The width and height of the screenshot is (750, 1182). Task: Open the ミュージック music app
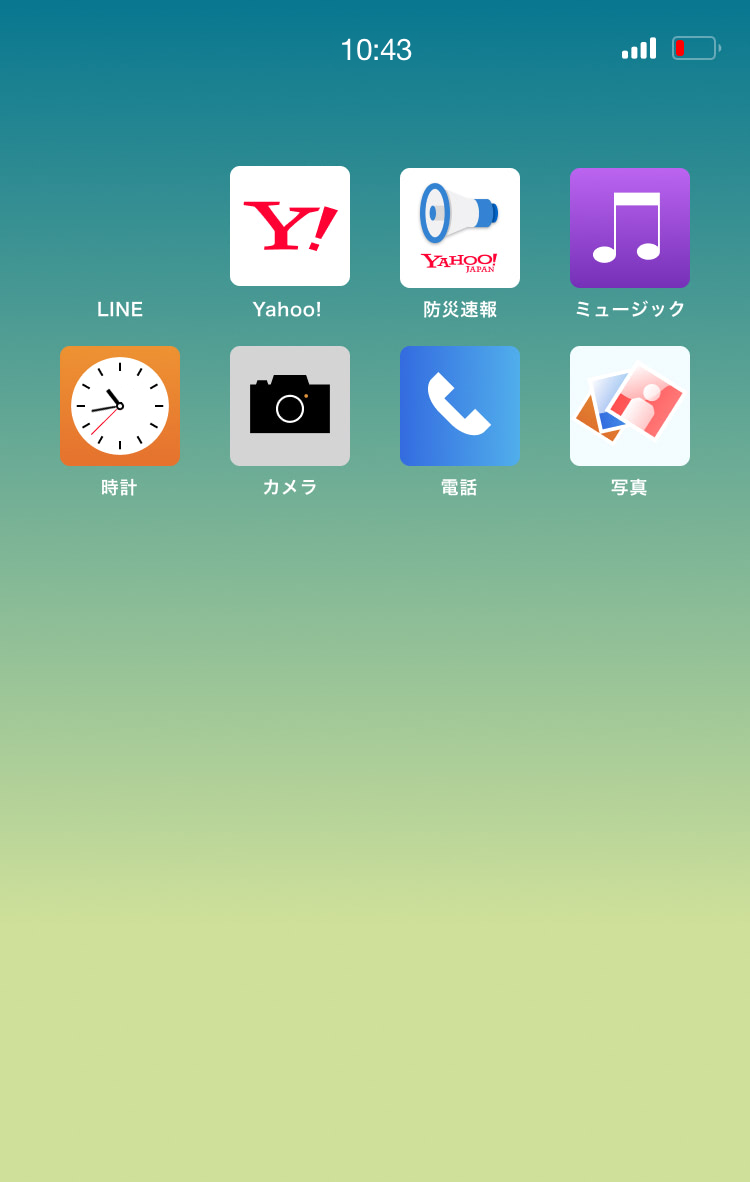click(630, 228)
